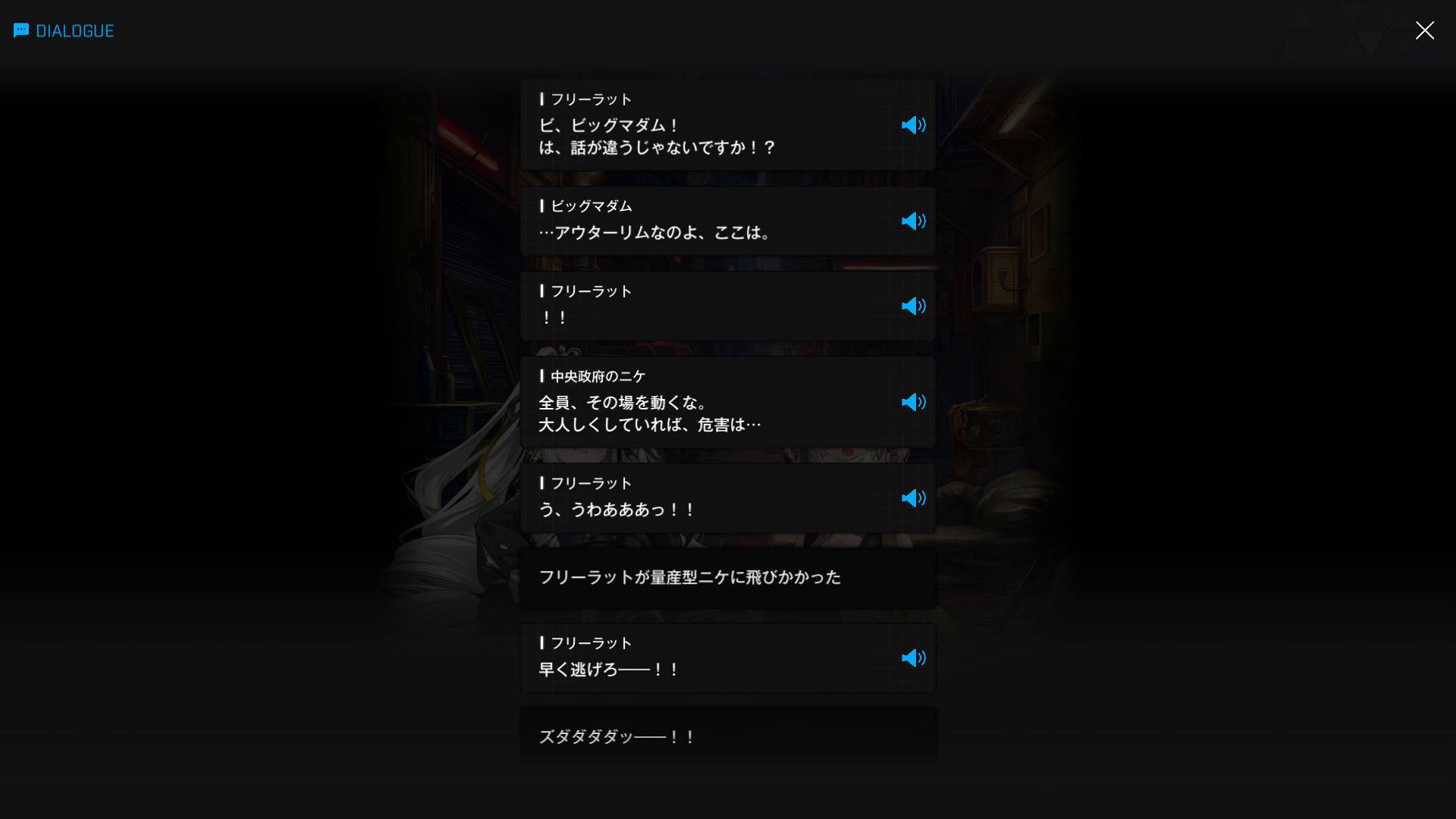Play voice for 「う、うわあああっ！！」 line
1456x819 pixels.
click(x=913, y=498)
